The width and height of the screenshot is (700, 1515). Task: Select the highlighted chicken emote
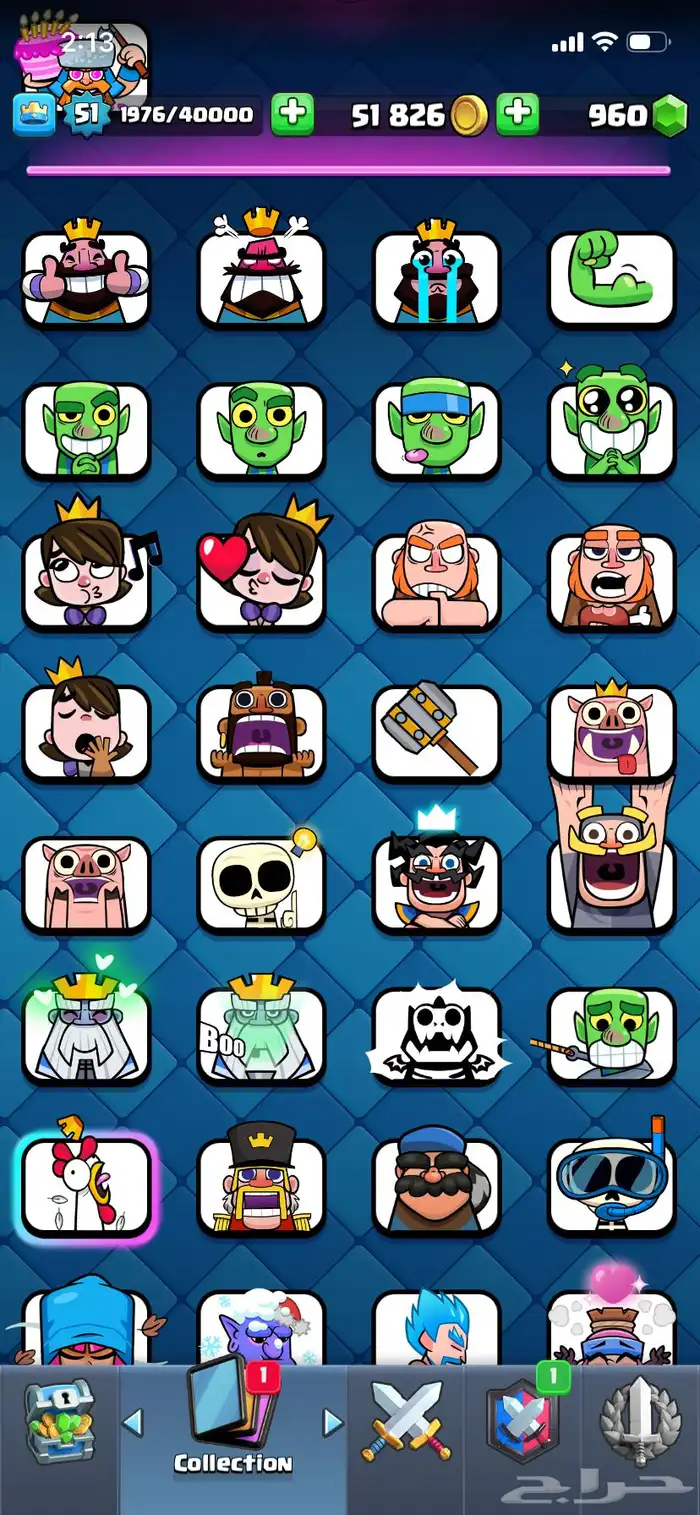[86, 1186]
